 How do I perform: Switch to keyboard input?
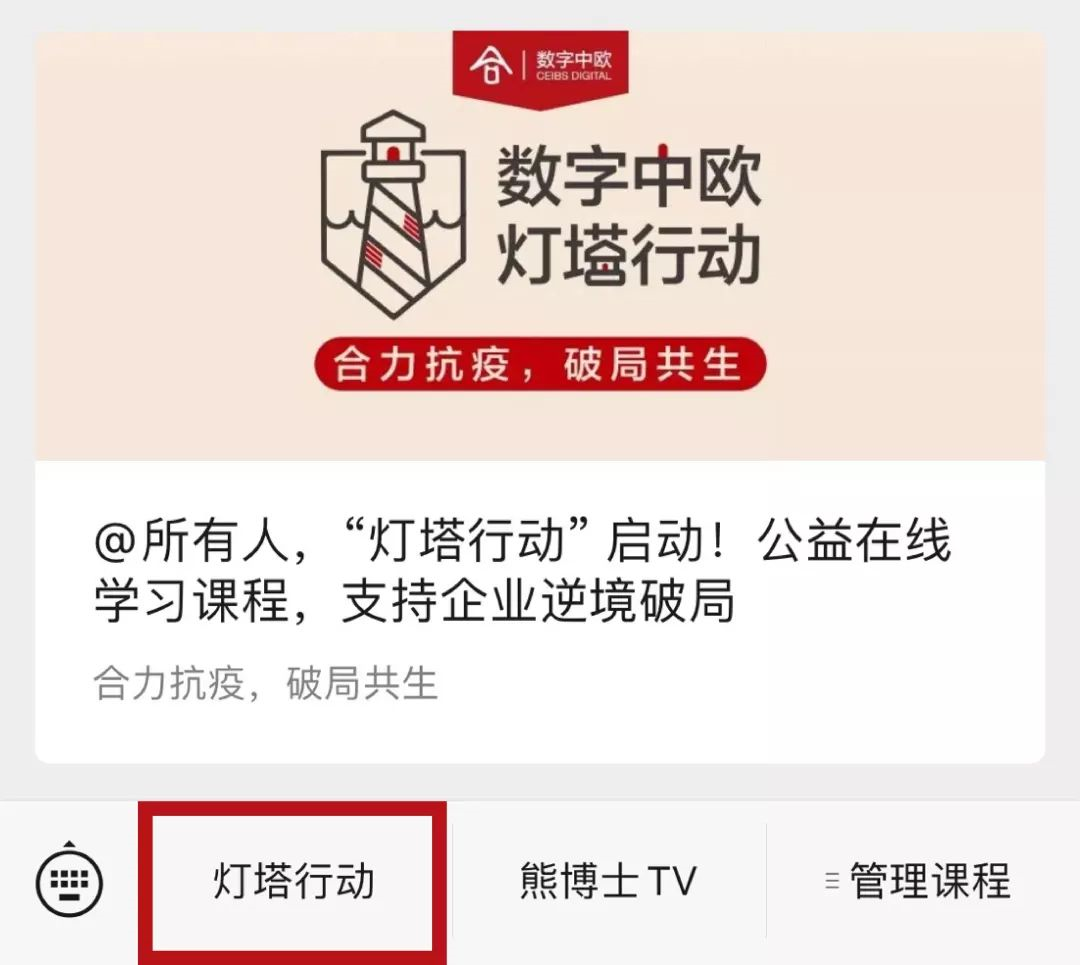pyautogui.click(x=69, y=881)
